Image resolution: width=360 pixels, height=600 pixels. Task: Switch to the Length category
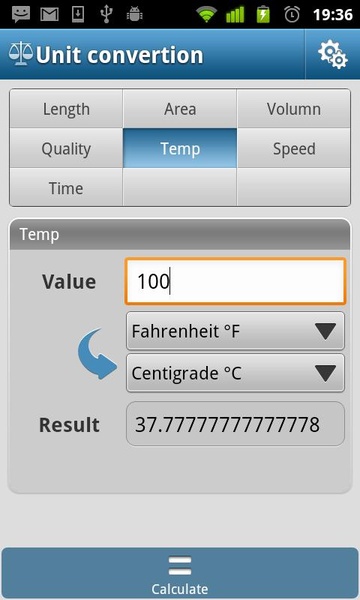[x=66, y=109]
